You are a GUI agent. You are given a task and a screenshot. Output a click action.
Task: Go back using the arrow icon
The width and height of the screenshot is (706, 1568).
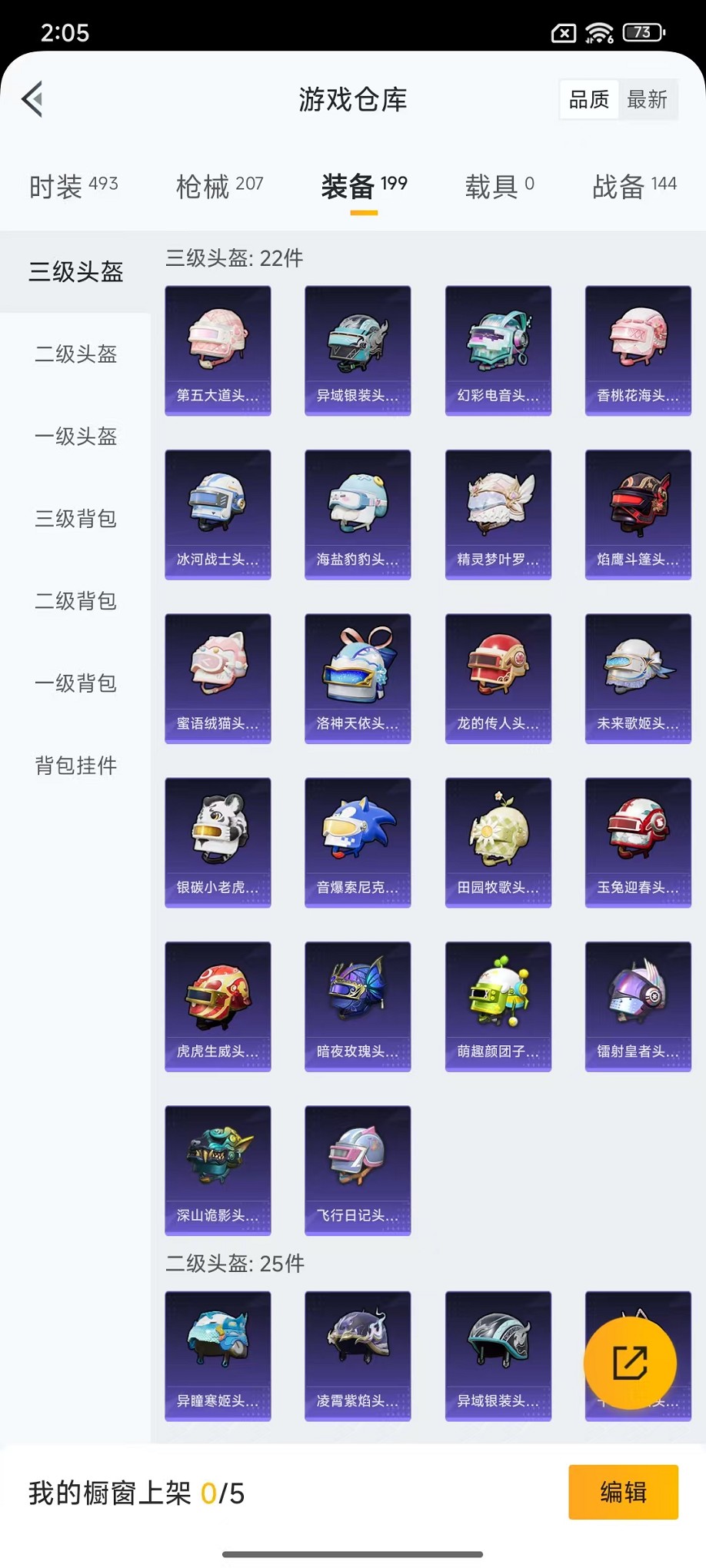(32, 99)
